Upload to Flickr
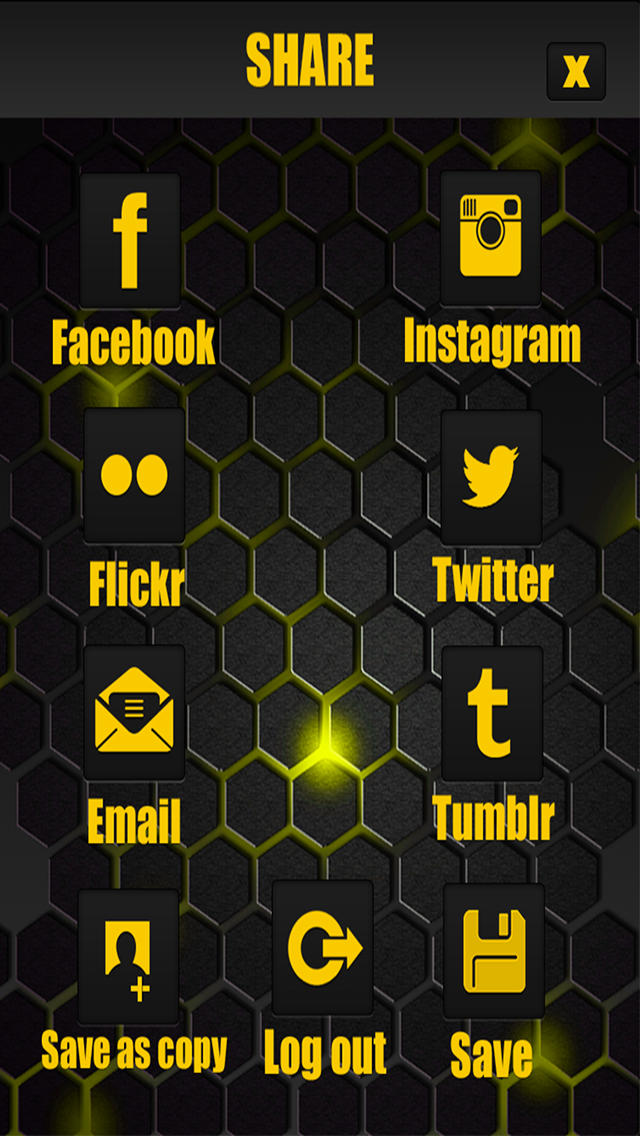640x1136 pixels. click(134, 475)
